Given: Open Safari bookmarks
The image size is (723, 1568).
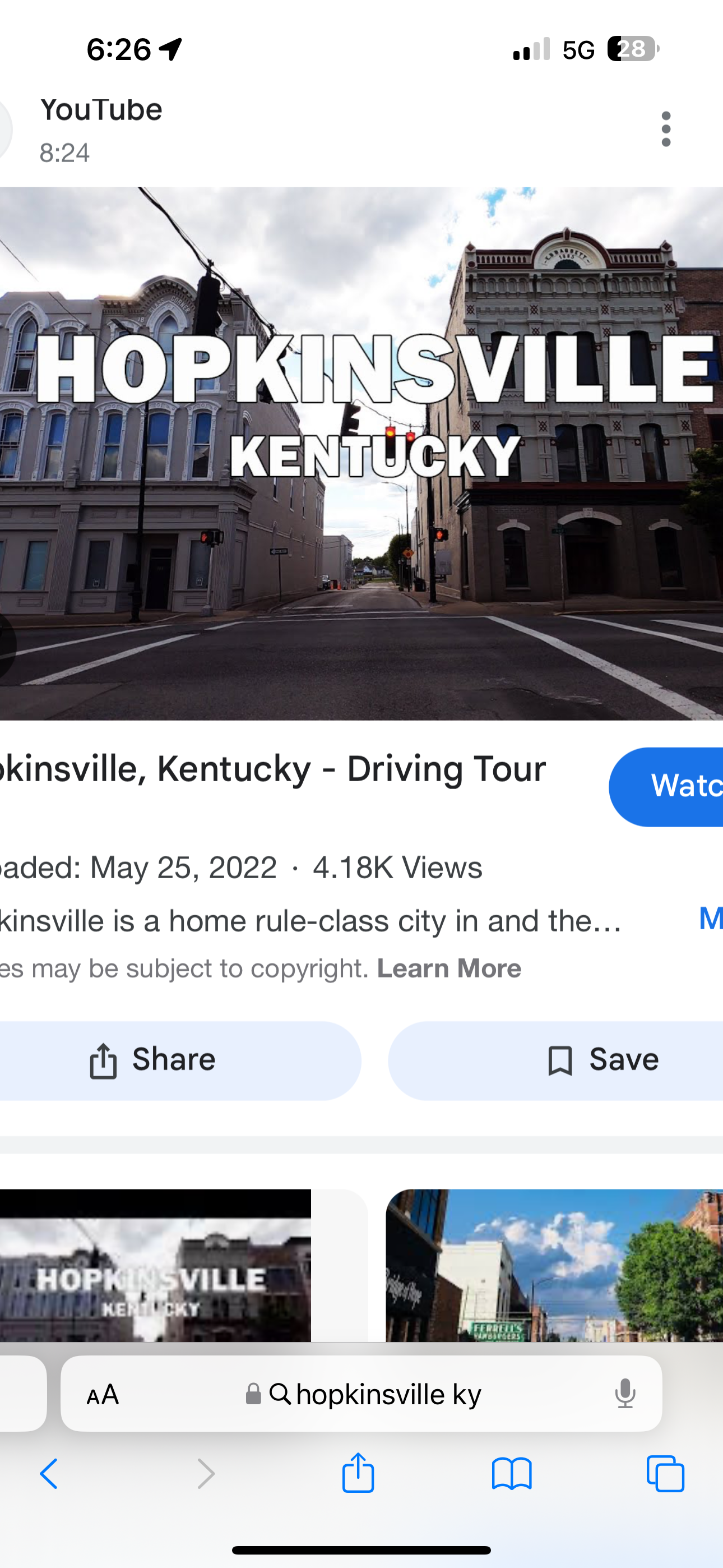Looking at the screenshot, I should [x=512, y=1474].
